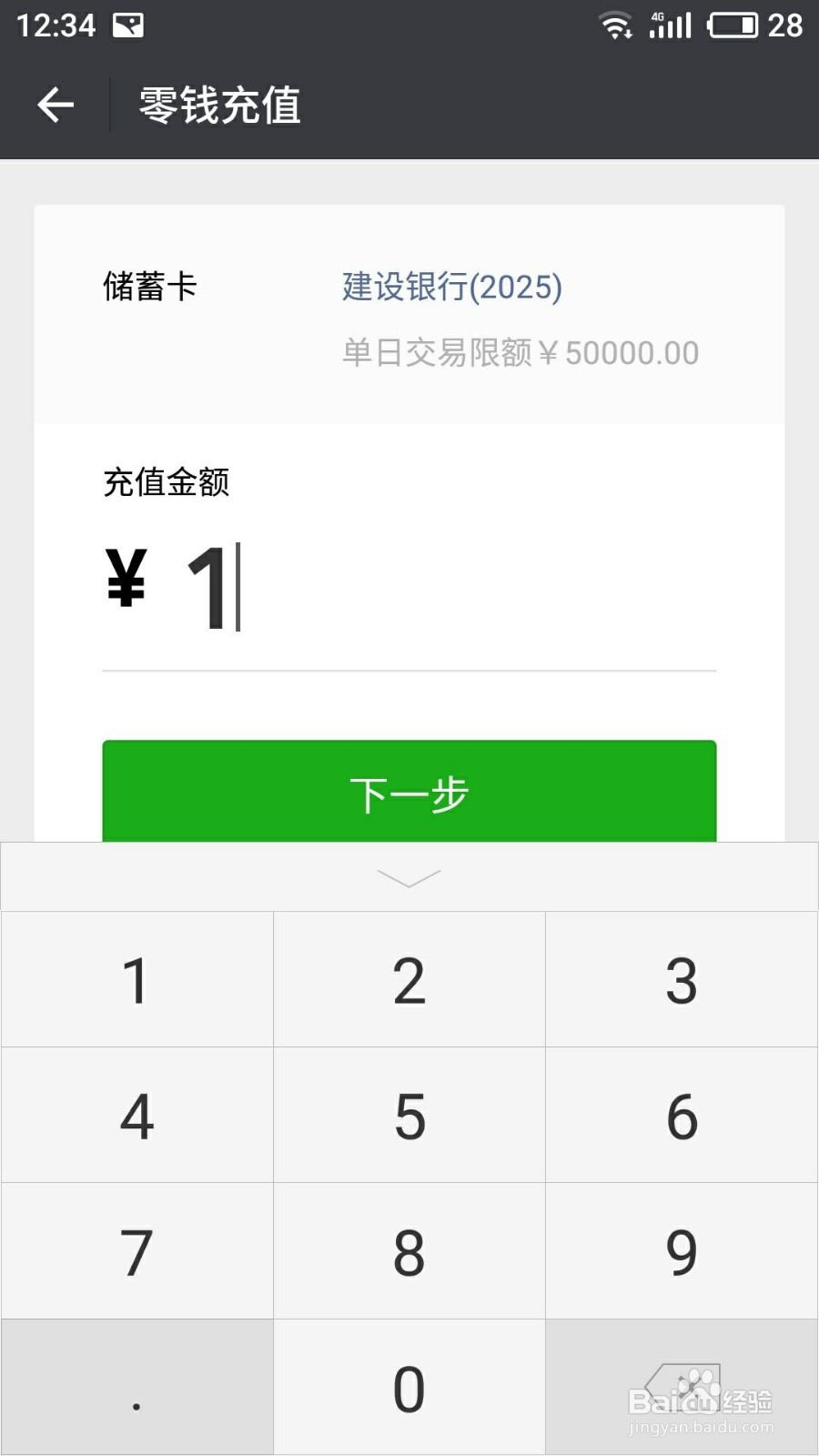
Task: Open the 建设银行(2025) bank selector
Action: [x=450, y=287]
